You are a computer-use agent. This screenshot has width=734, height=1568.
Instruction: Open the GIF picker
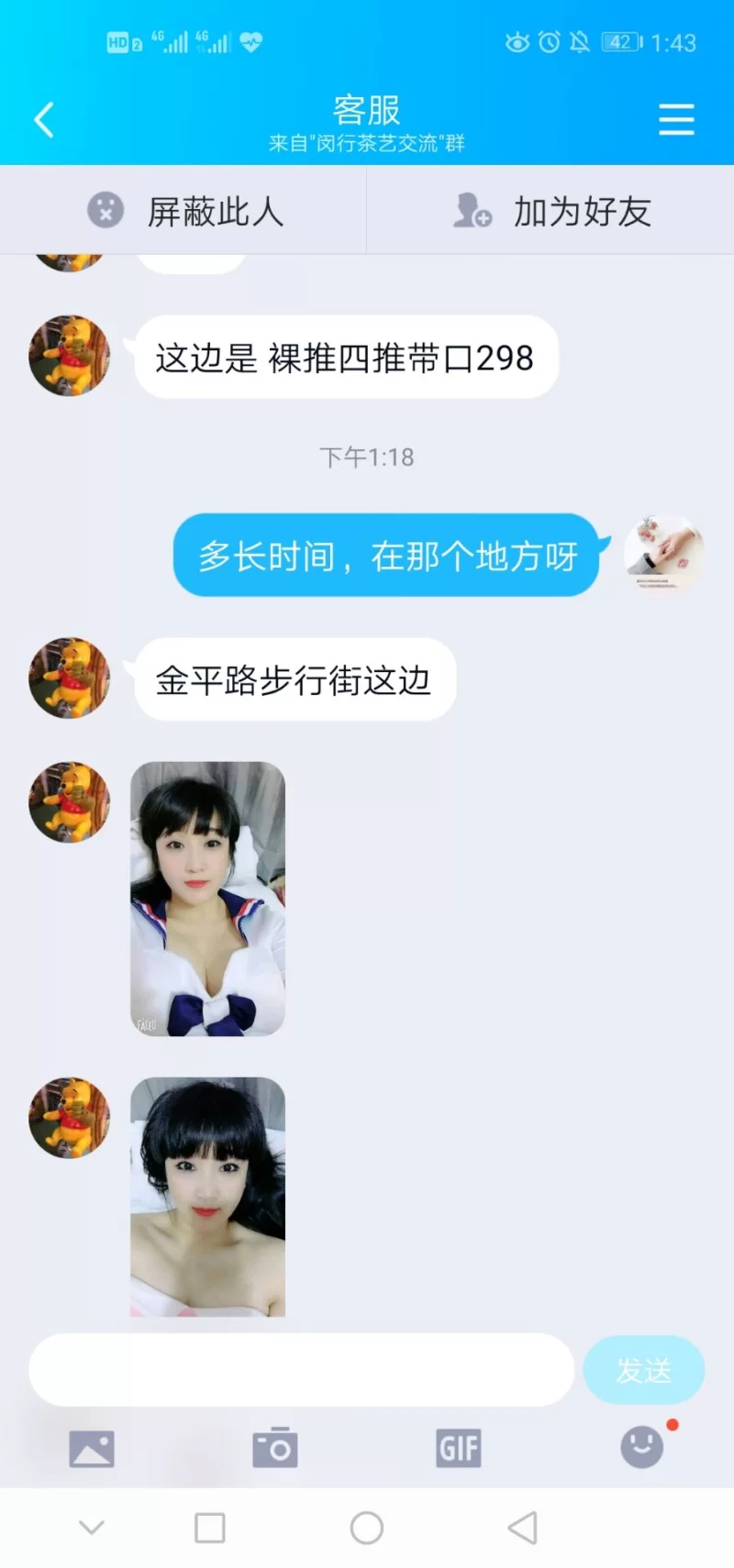(x=458, y=1449)
